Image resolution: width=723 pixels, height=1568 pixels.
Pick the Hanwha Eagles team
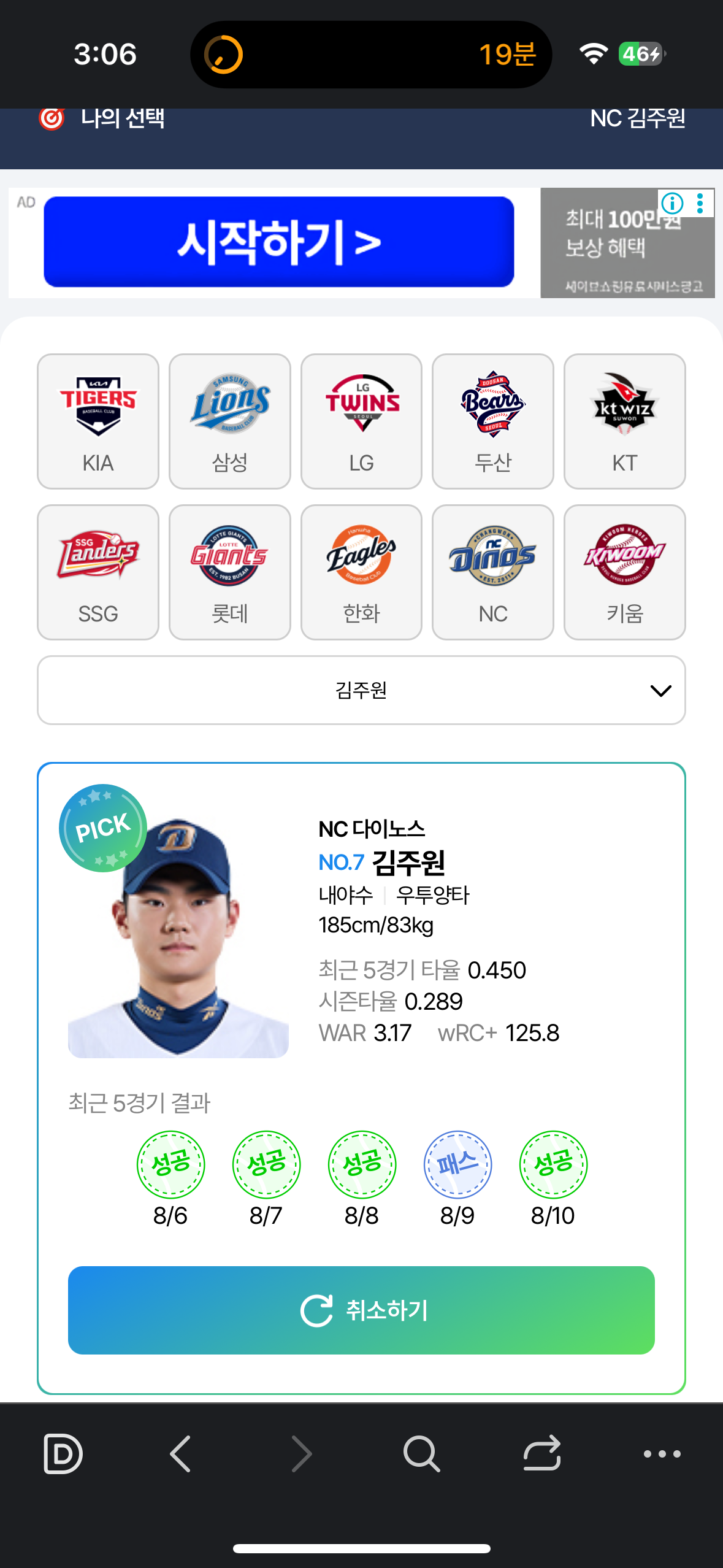pos(361,572)
